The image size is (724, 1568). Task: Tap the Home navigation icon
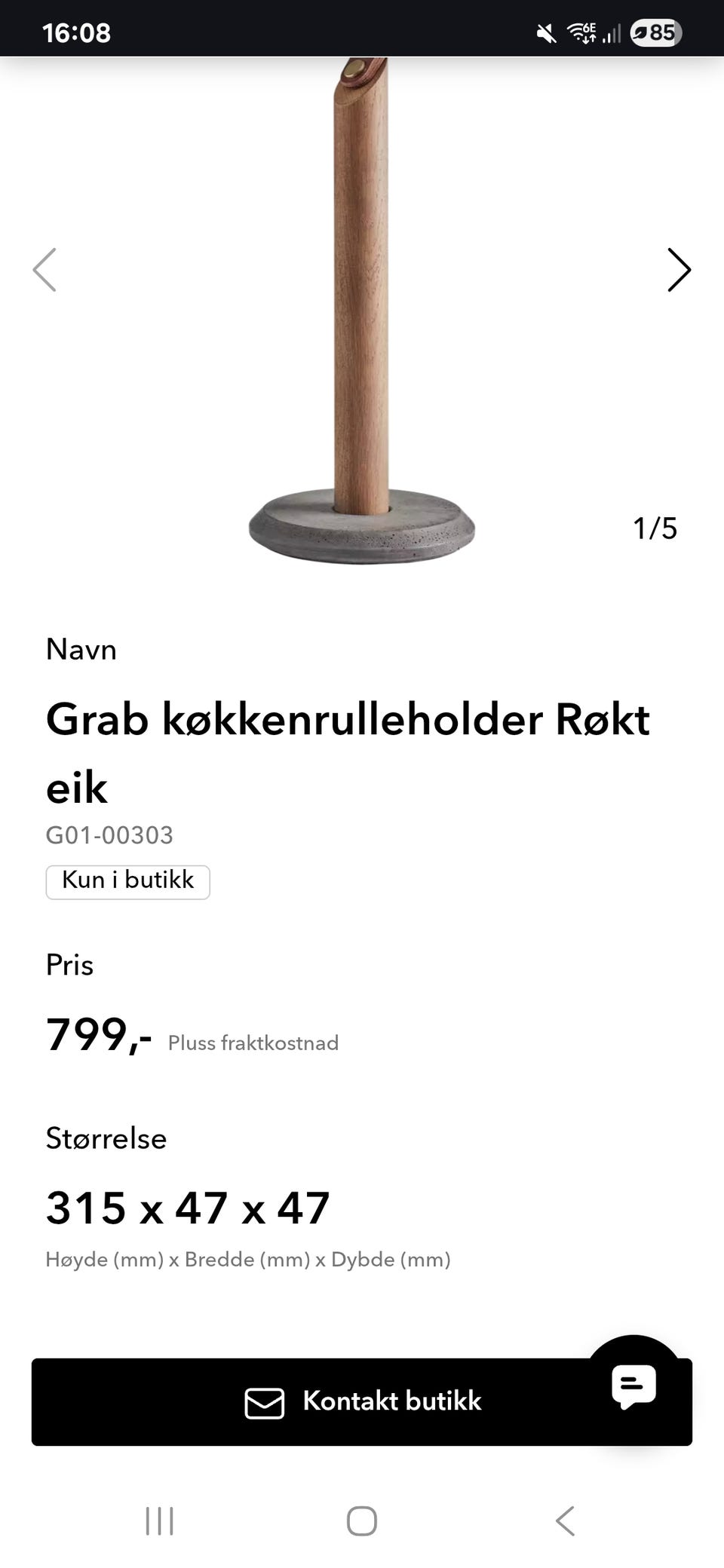[362, 1521]
